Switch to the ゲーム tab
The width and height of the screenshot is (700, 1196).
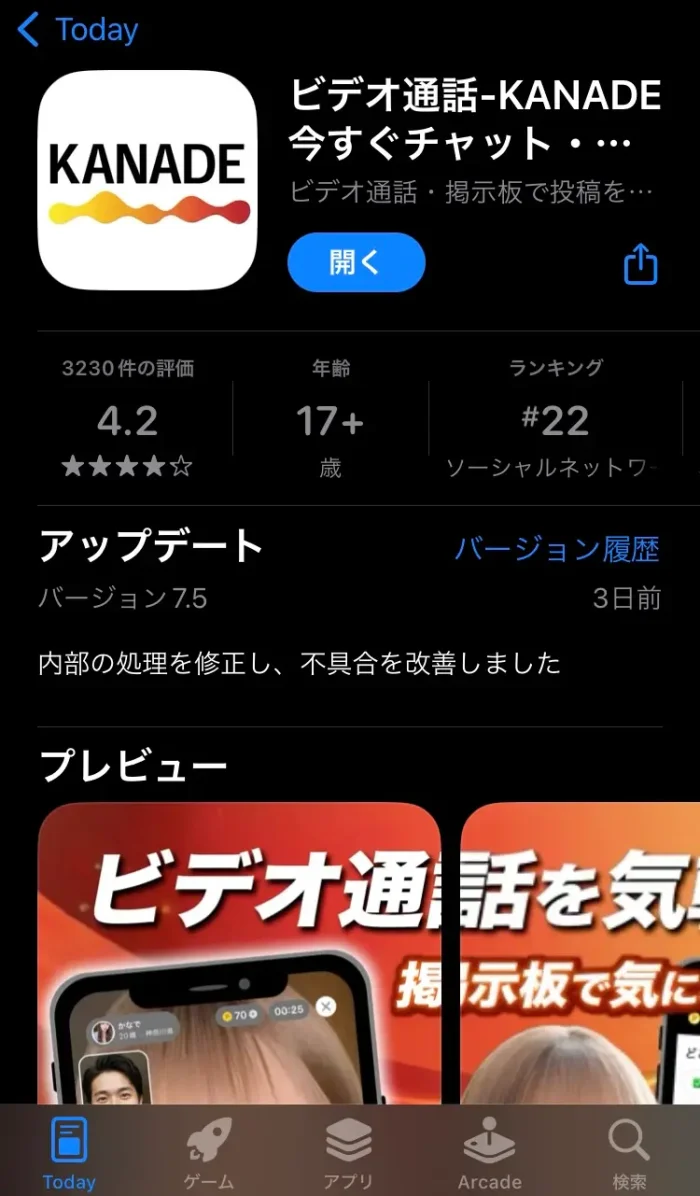click(209, 1153)
